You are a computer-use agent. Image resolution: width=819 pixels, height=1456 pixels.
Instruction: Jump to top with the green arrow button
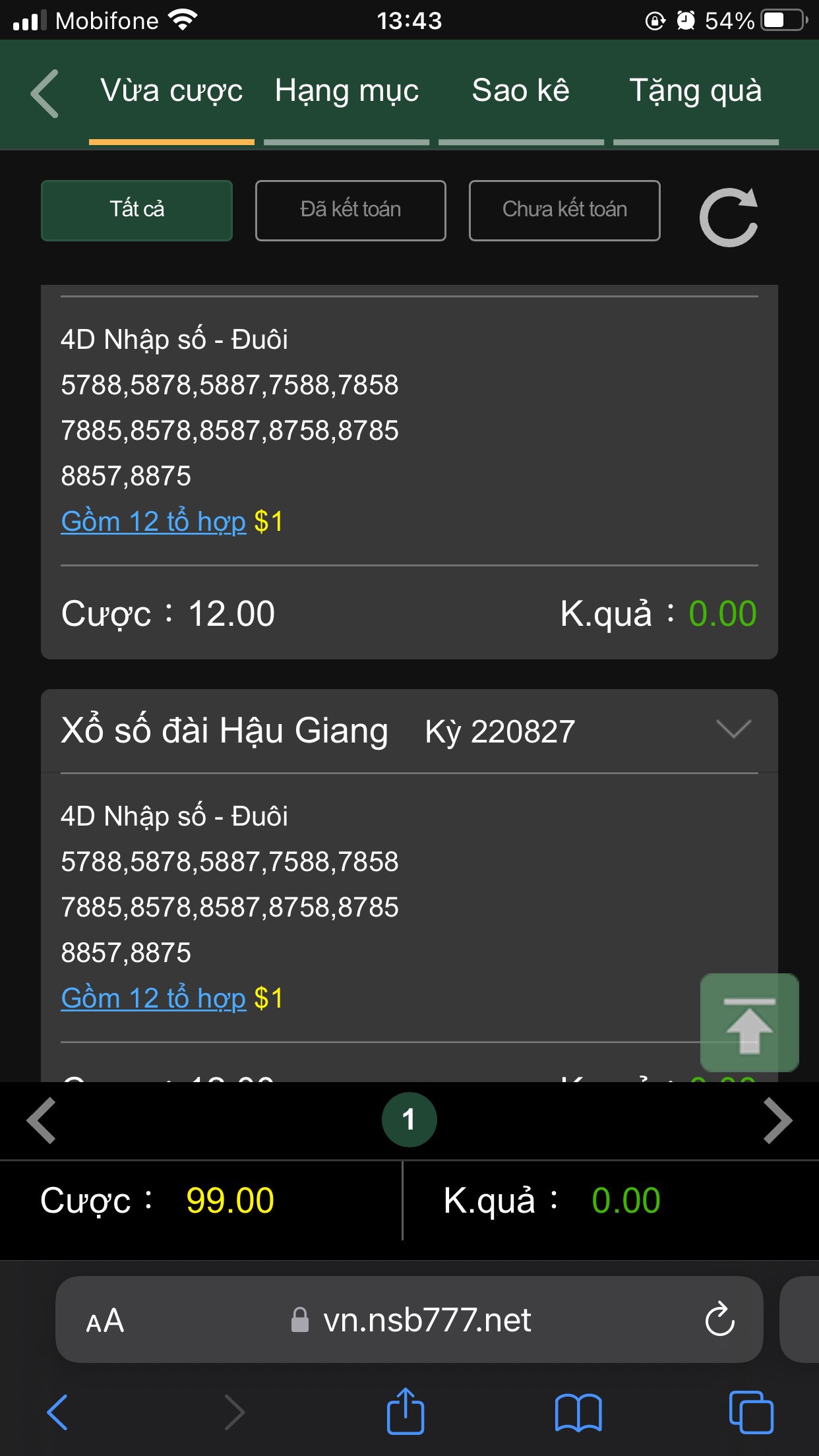(750, 1023)
